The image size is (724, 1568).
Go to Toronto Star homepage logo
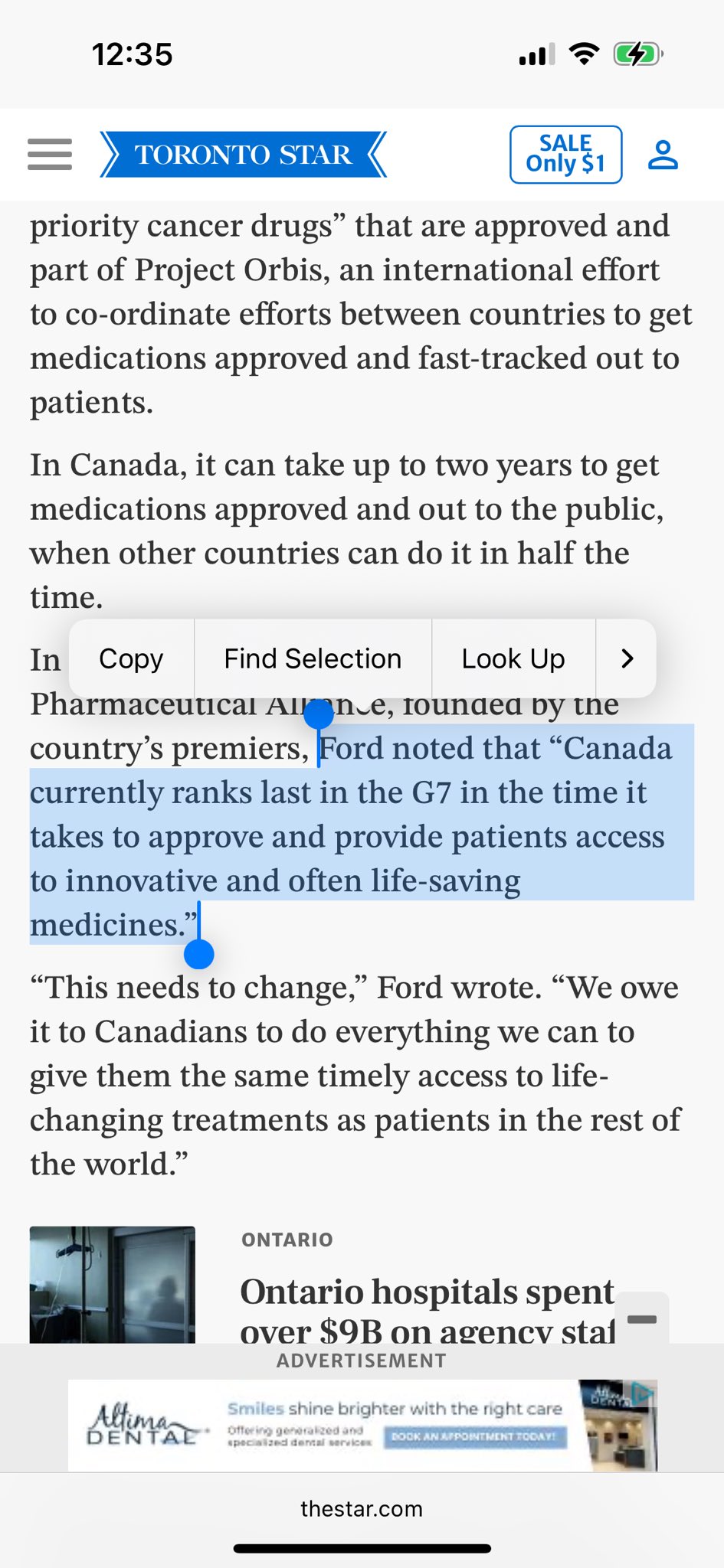[x=243, y=155]
